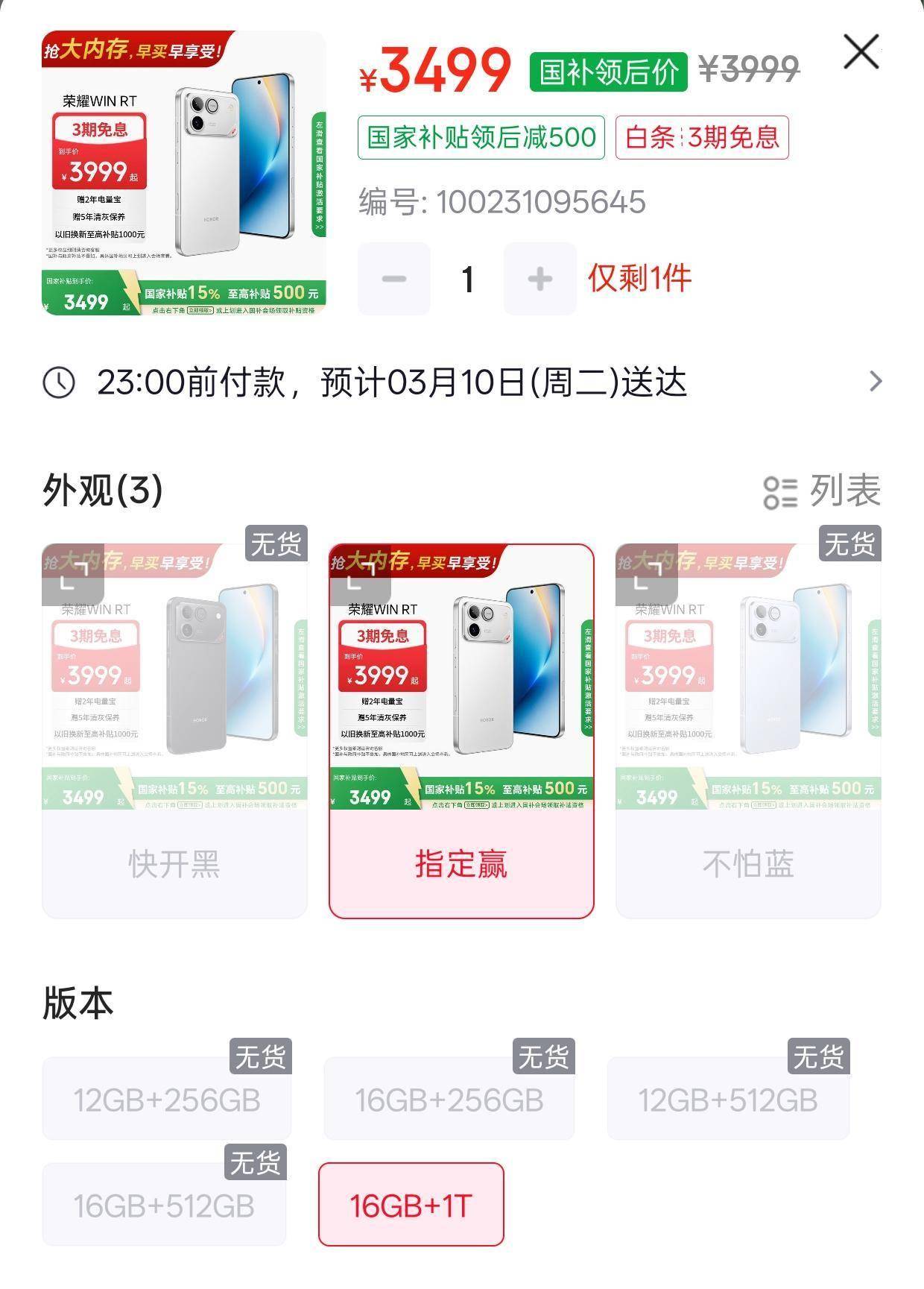
Task: Close the product options sheet
Action: coord(861,52)
